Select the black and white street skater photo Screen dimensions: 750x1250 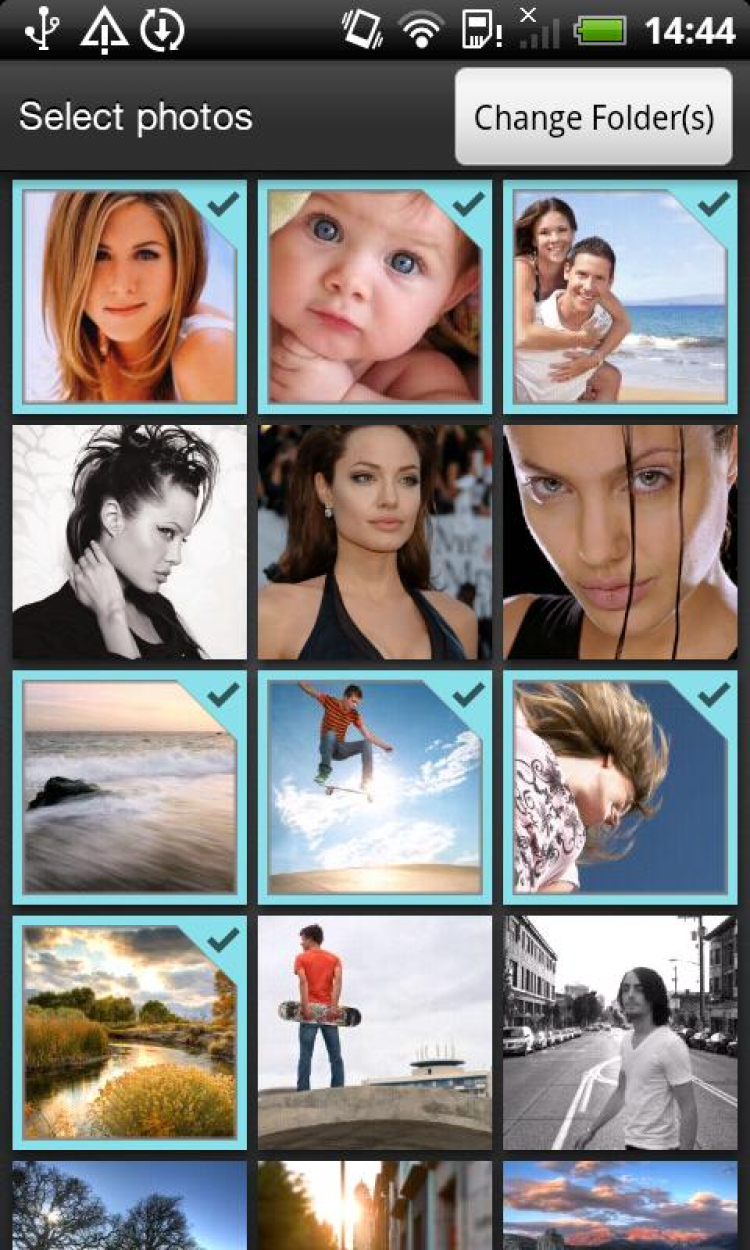(619, 1032)
